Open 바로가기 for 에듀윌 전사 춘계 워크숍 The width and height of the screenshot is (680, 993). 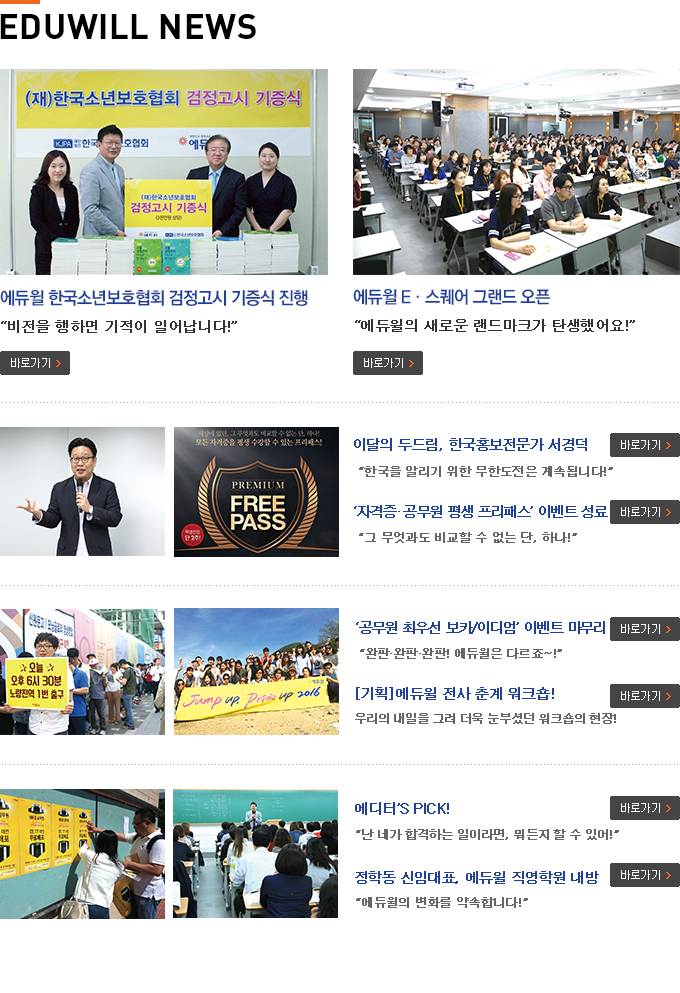point(644,696)
